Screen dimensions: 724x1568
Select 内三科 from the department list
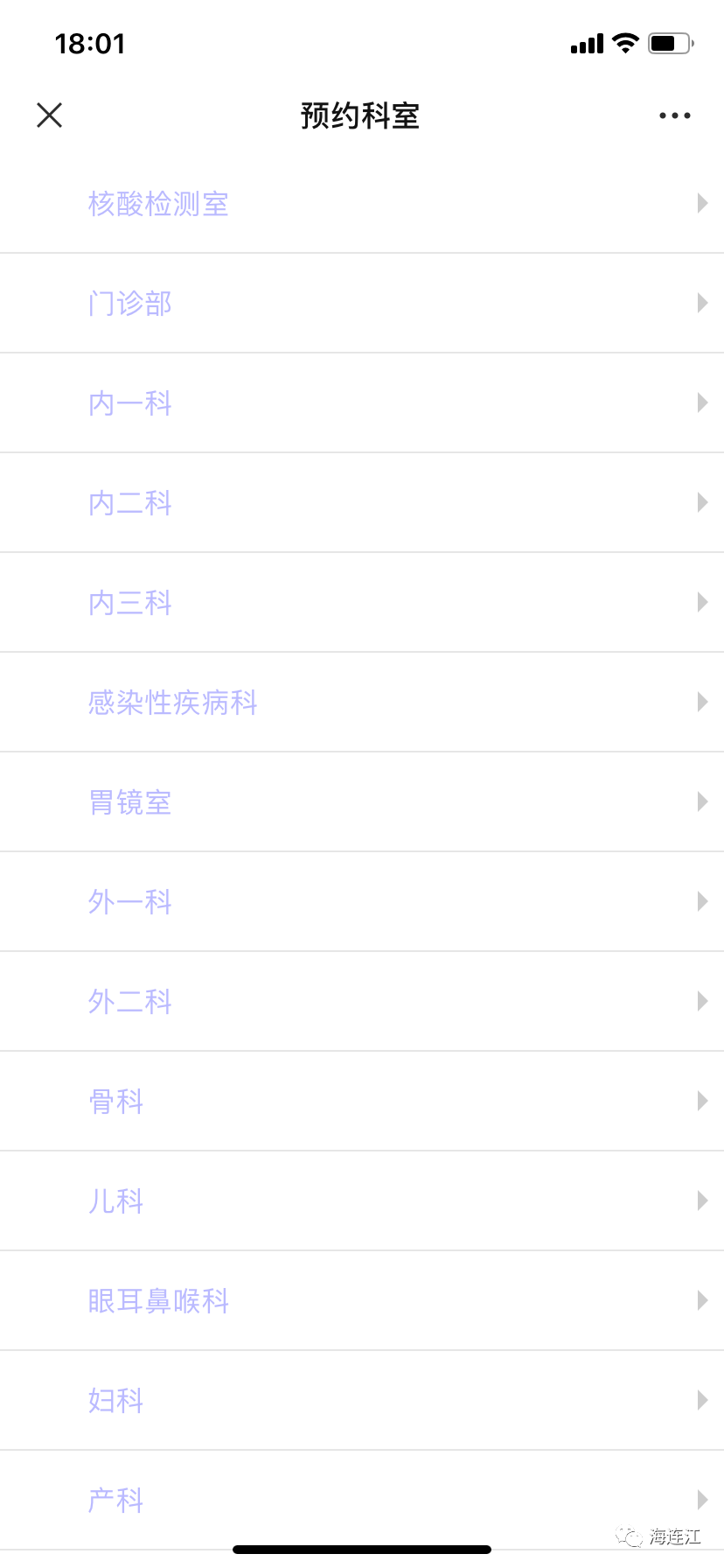pos(129,602)
